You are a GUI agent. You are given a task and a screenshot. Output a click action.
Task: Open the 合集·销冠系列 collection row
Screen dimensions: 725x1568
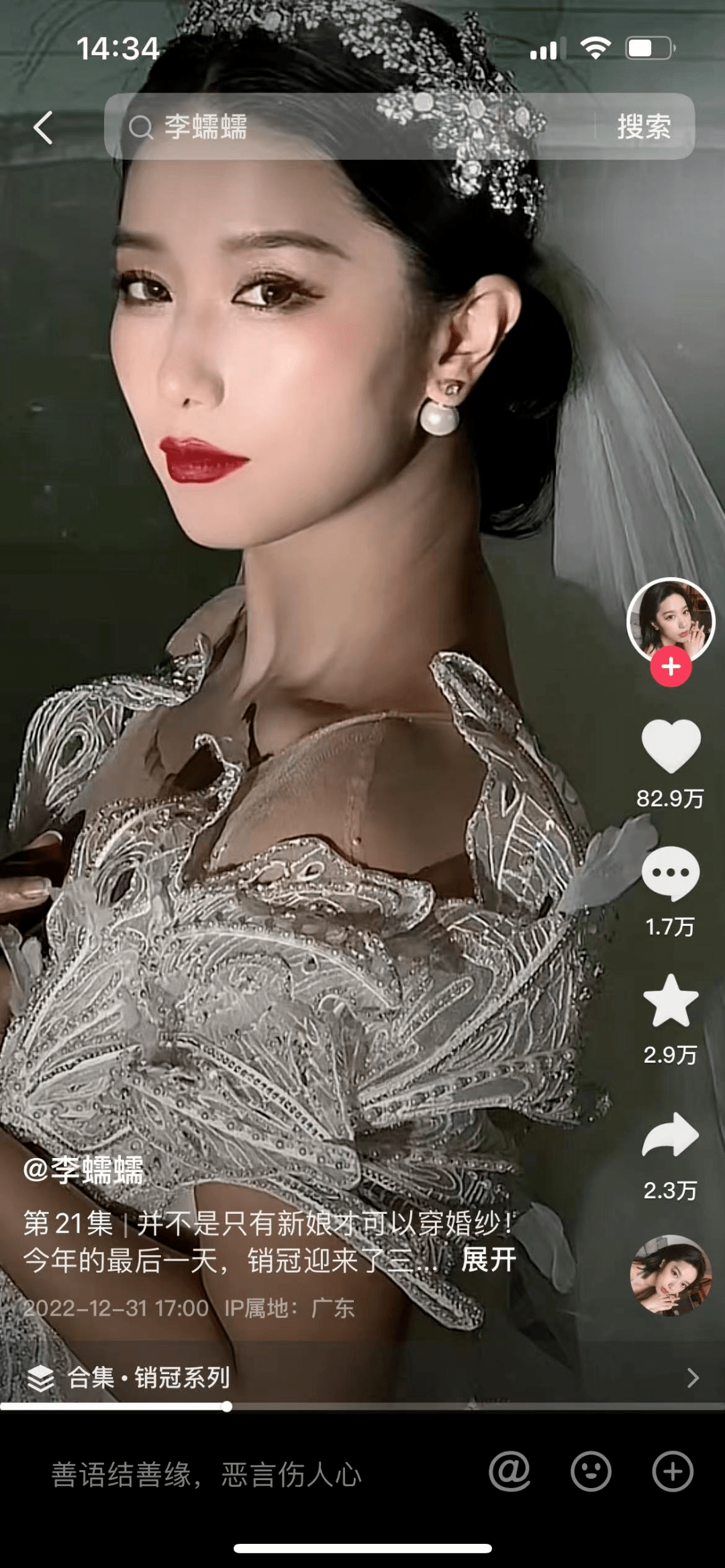tap(362, 1378)
